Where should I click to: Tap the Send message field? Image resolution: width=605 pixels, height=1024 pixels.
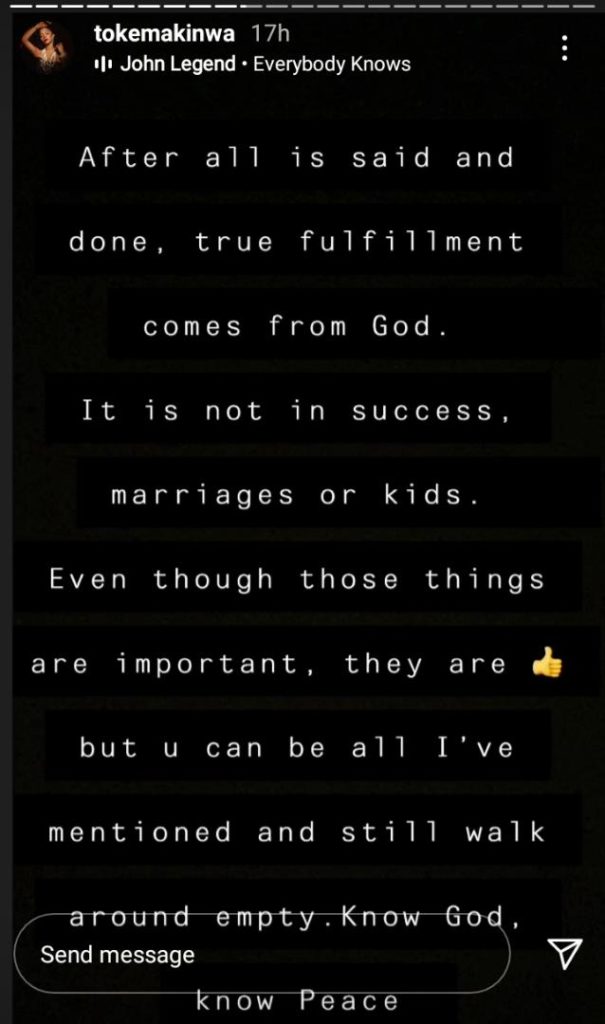262,954
